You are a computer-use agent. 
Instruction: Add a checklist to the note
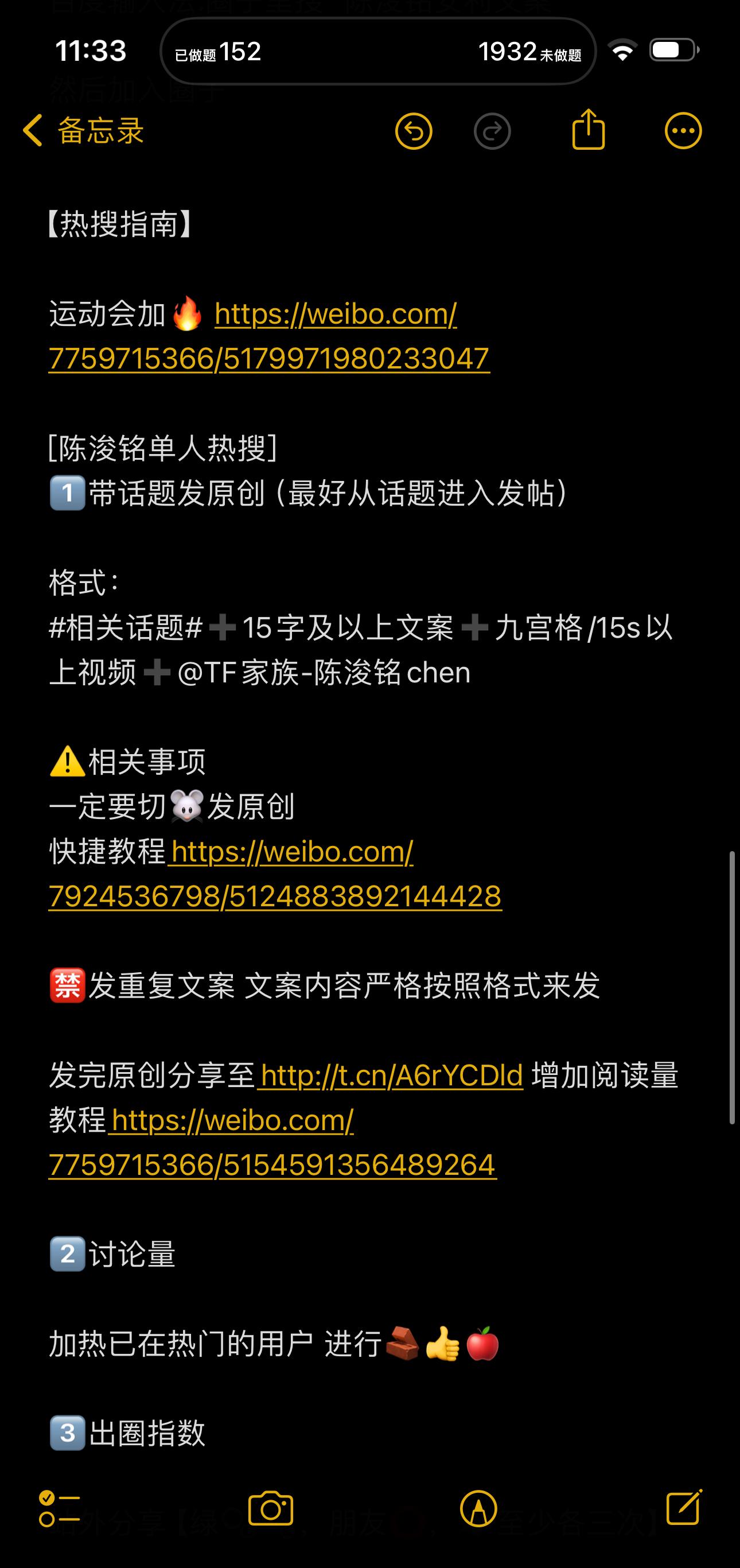tap(59, 1509)
